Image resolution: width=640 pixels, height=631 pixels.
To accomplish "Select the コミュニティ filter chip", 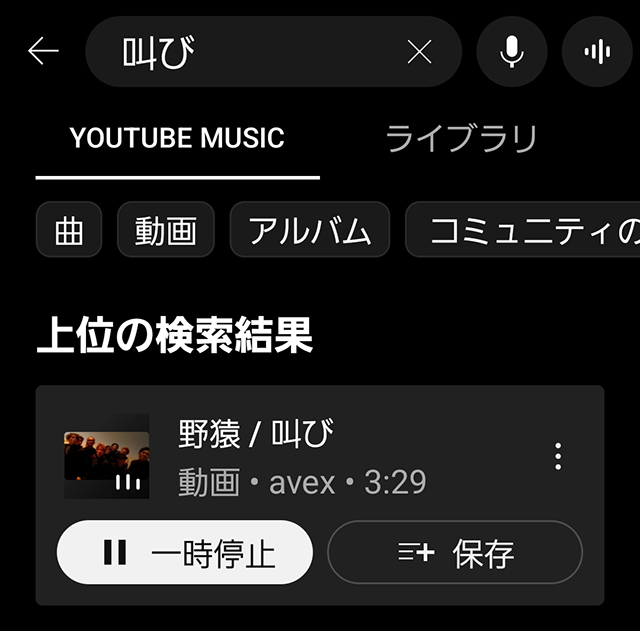I will [x=525, y=230].
